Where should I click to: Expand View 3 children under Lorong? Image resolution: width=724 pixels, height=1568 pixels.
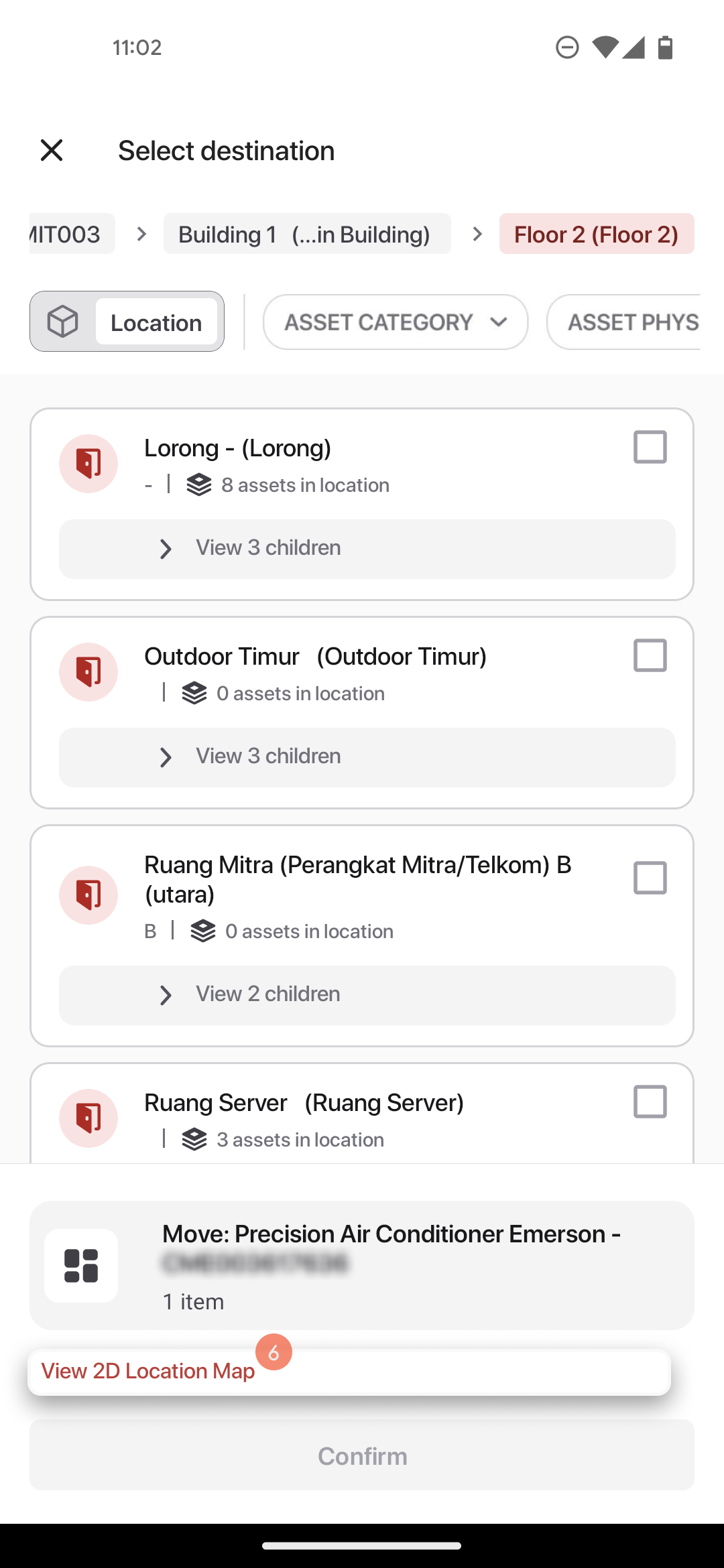point(367,549)
